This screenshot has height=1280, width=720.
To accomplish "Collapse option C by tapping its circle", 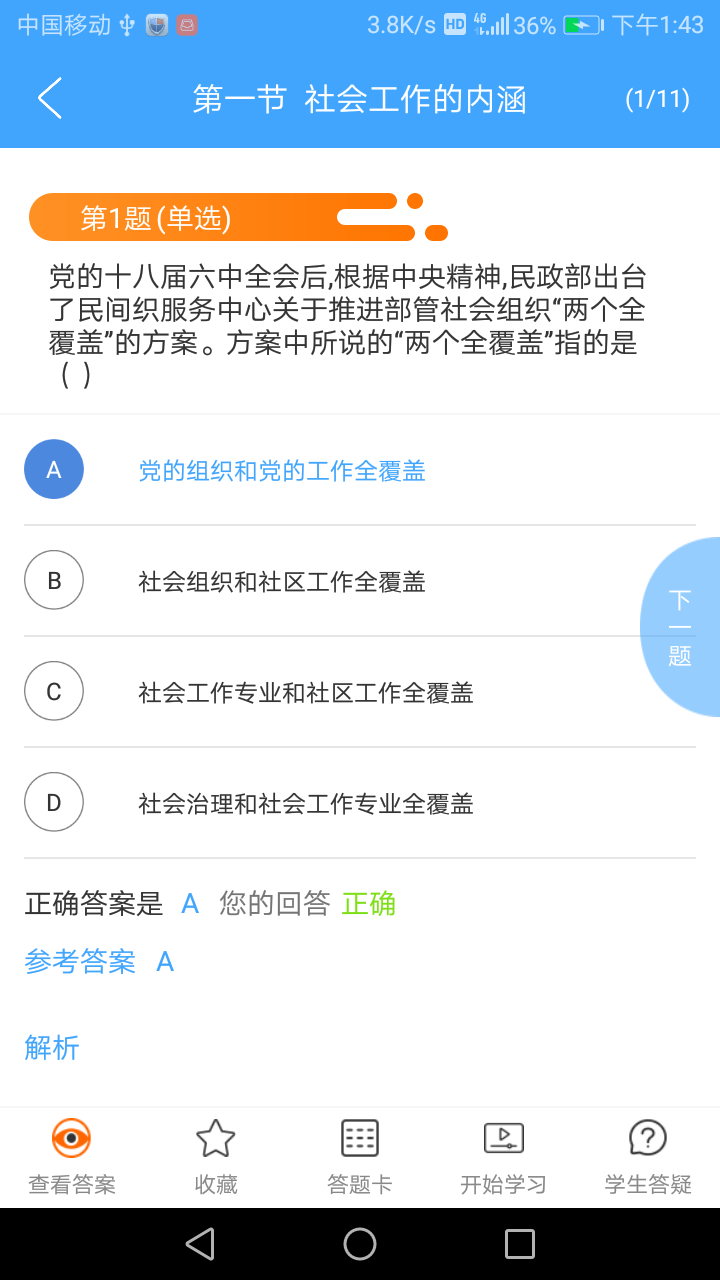I will (x=53, y=691).
